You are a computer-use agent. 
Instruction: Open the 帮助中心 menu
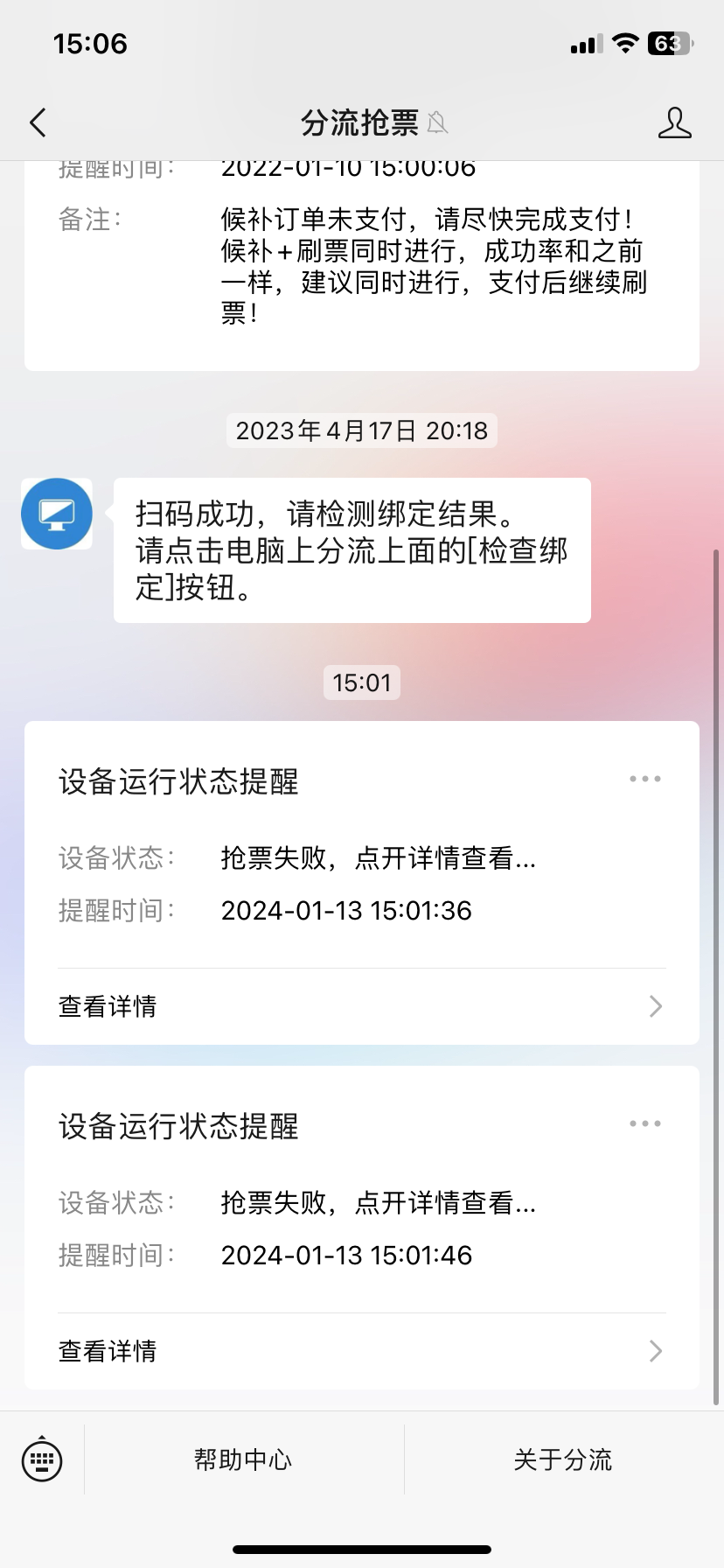(243, 1459)
